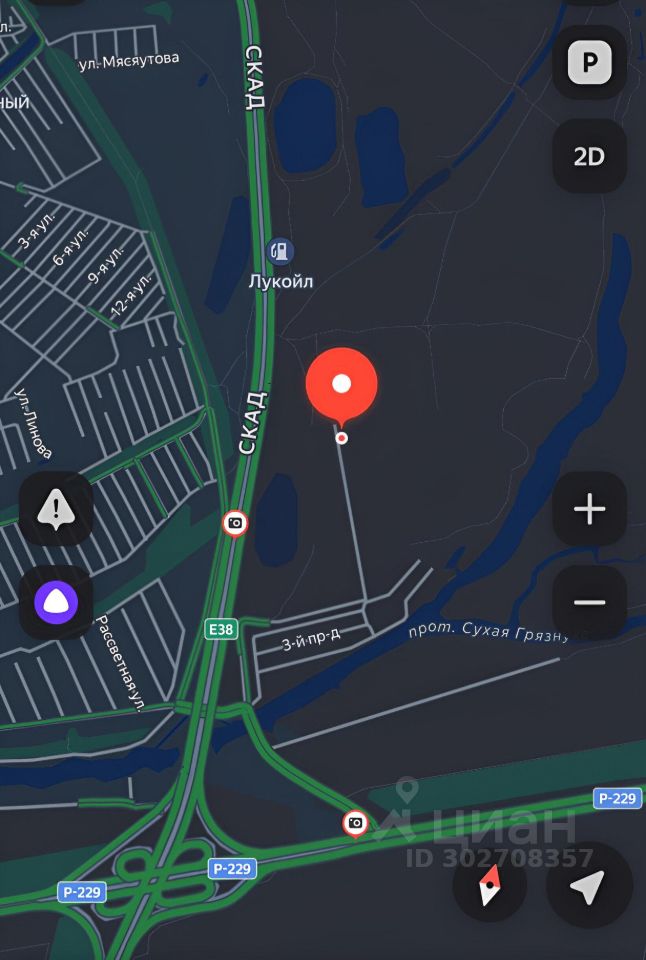Reset map orientation with the compass
This screenshot has width=646, height=960.
(x=490, y=884)
